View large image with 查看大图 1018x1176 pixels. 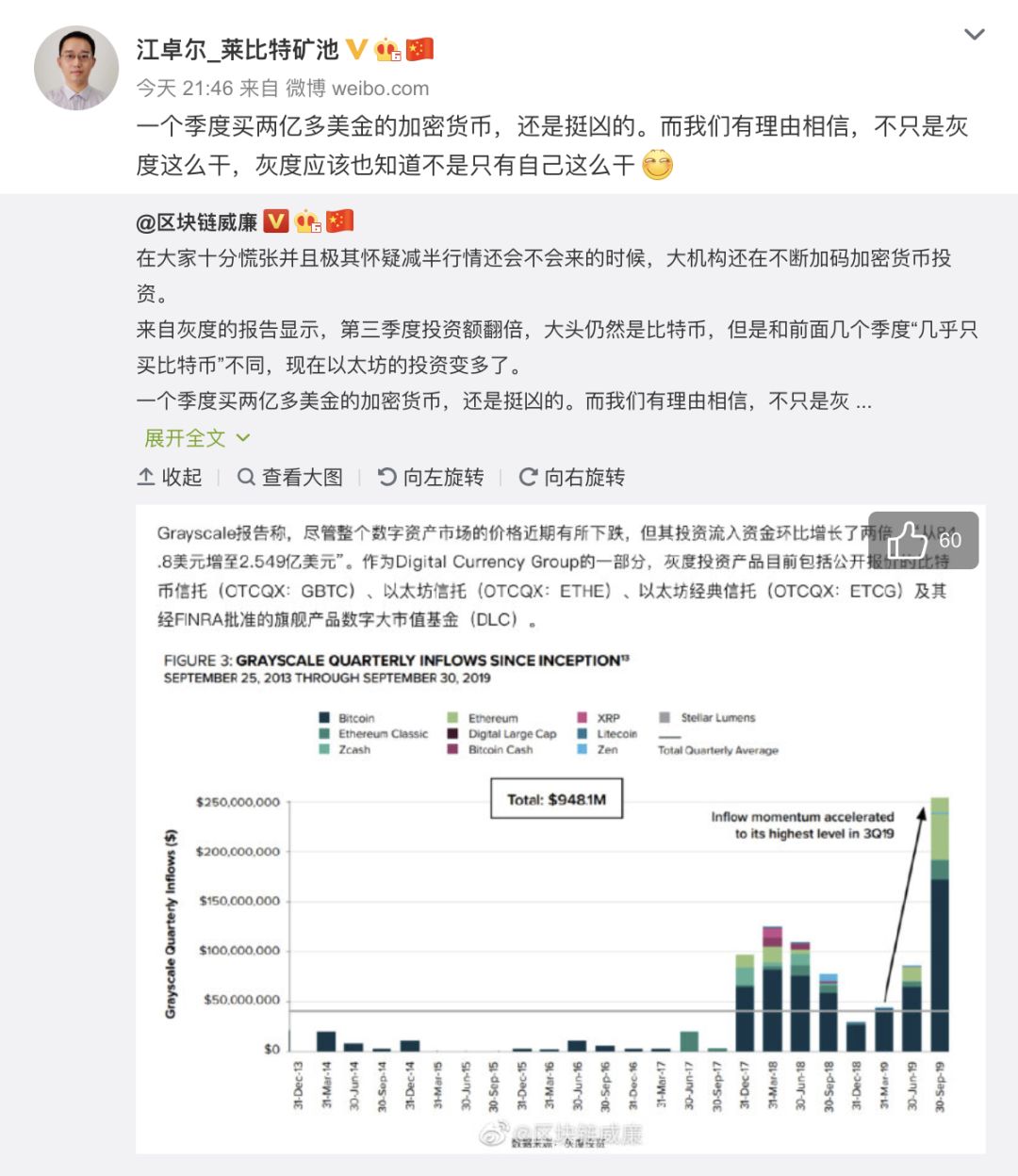click(290, 478)
